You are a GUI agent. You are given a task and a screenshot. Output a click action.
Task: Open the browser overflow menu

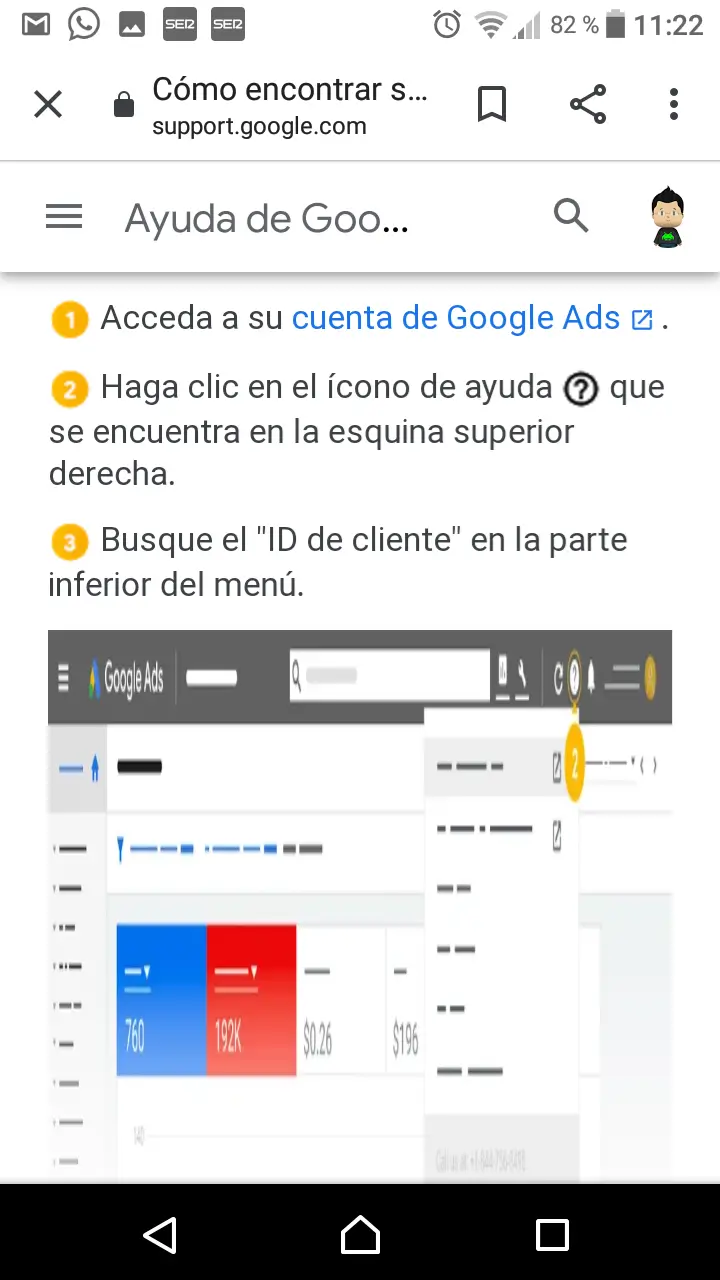coord(674,104)
